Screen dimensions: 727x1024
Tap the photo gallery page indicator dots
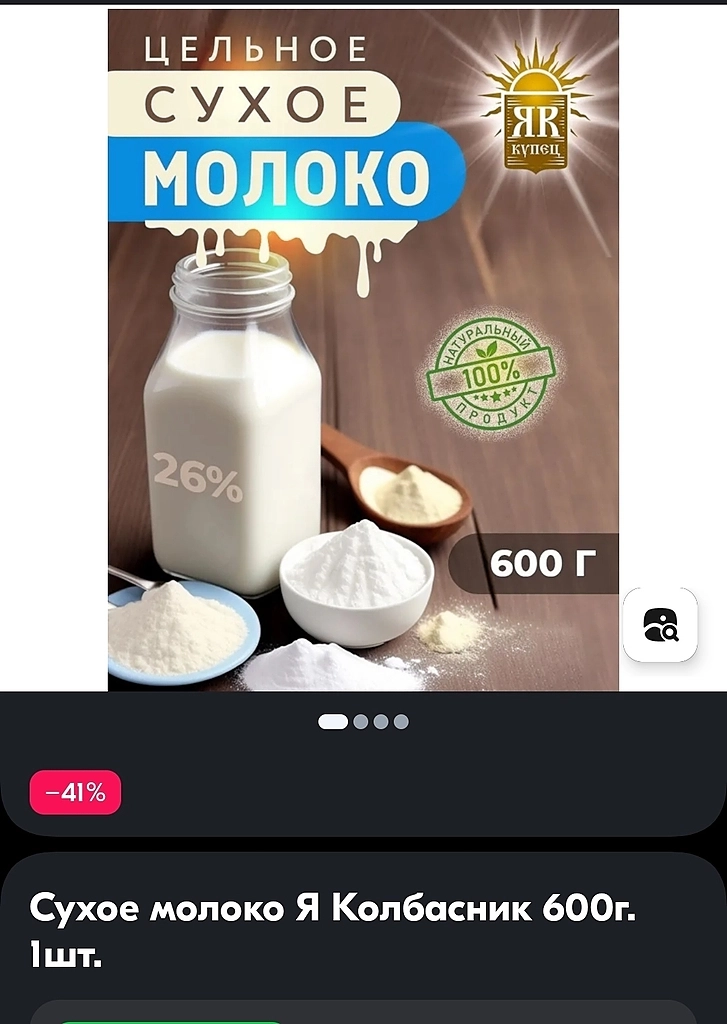pyautogui.click(x=363, y=722)
